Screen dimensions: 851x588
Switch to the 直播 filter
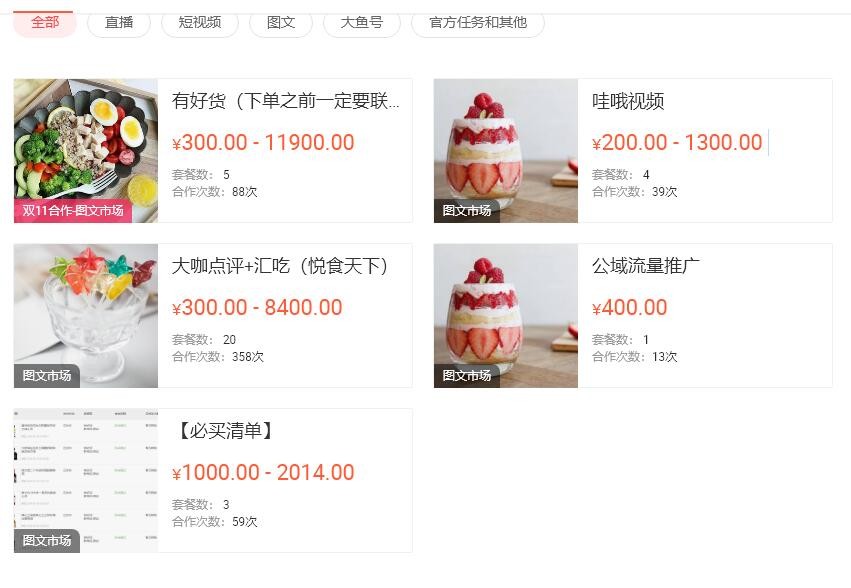119,22
